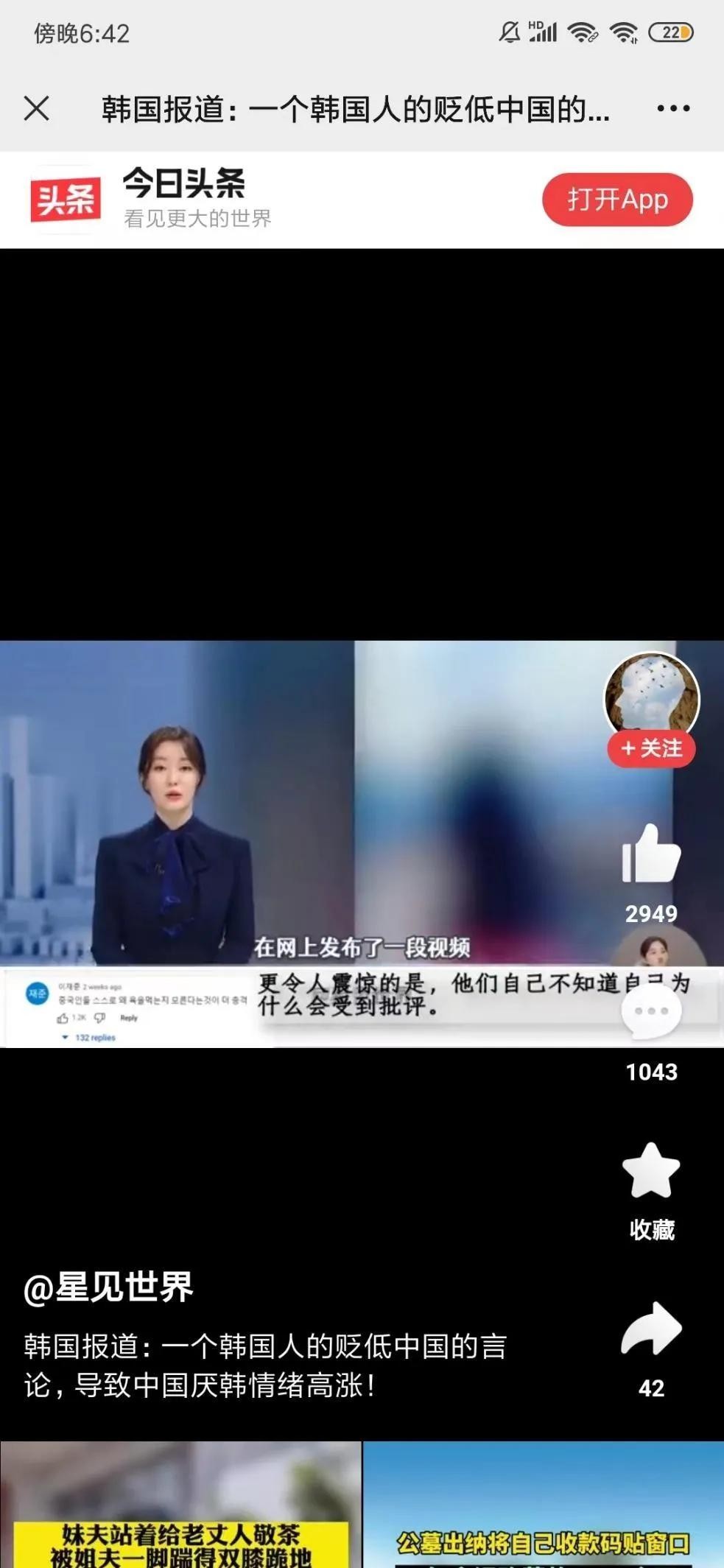This screenshot has width=724, height=1568.
Task: Open the comments bubble icon
Action: click(x=651, y=1013)
